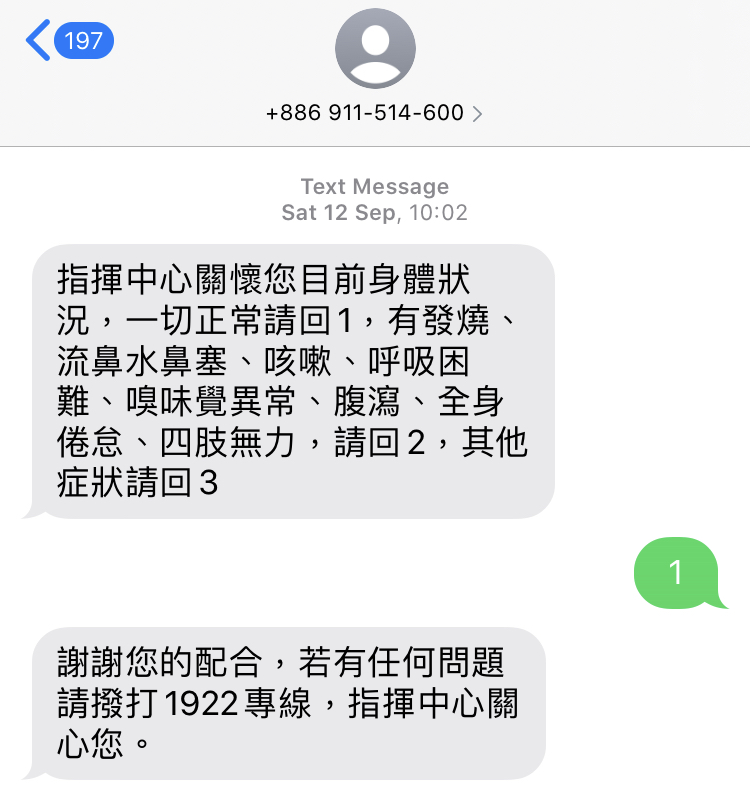Open contact details for +886 911-514-600
The image size is (750, 796).
tap(374, 113)
